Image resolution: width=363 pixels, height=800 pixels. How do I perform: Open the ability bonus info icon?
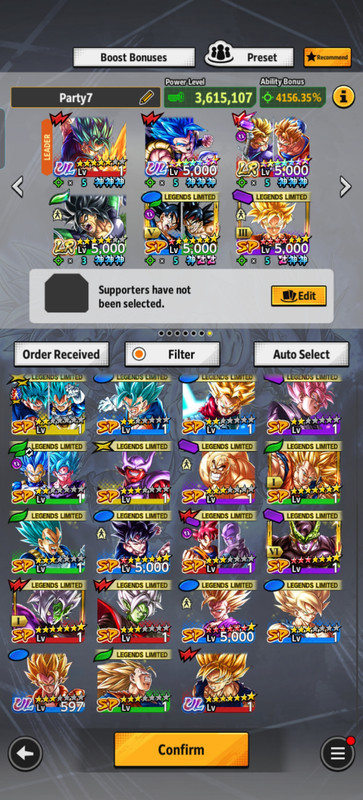tap(344, 97)
